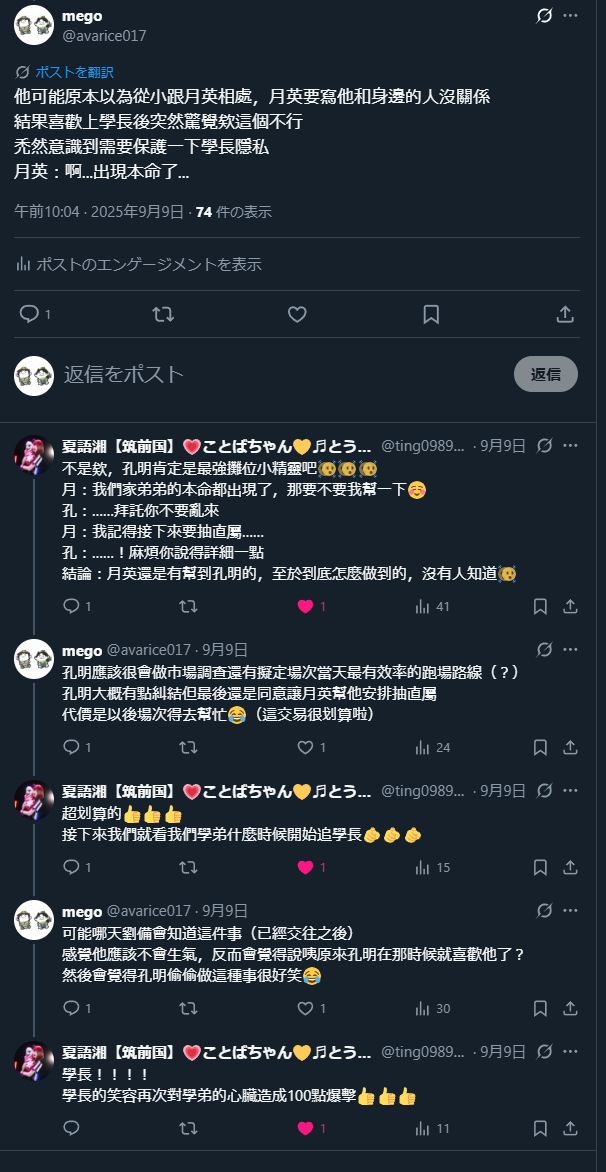
Task: Reply to the comment starting with 學長！！！！
Action: [x=71, y=1127]
